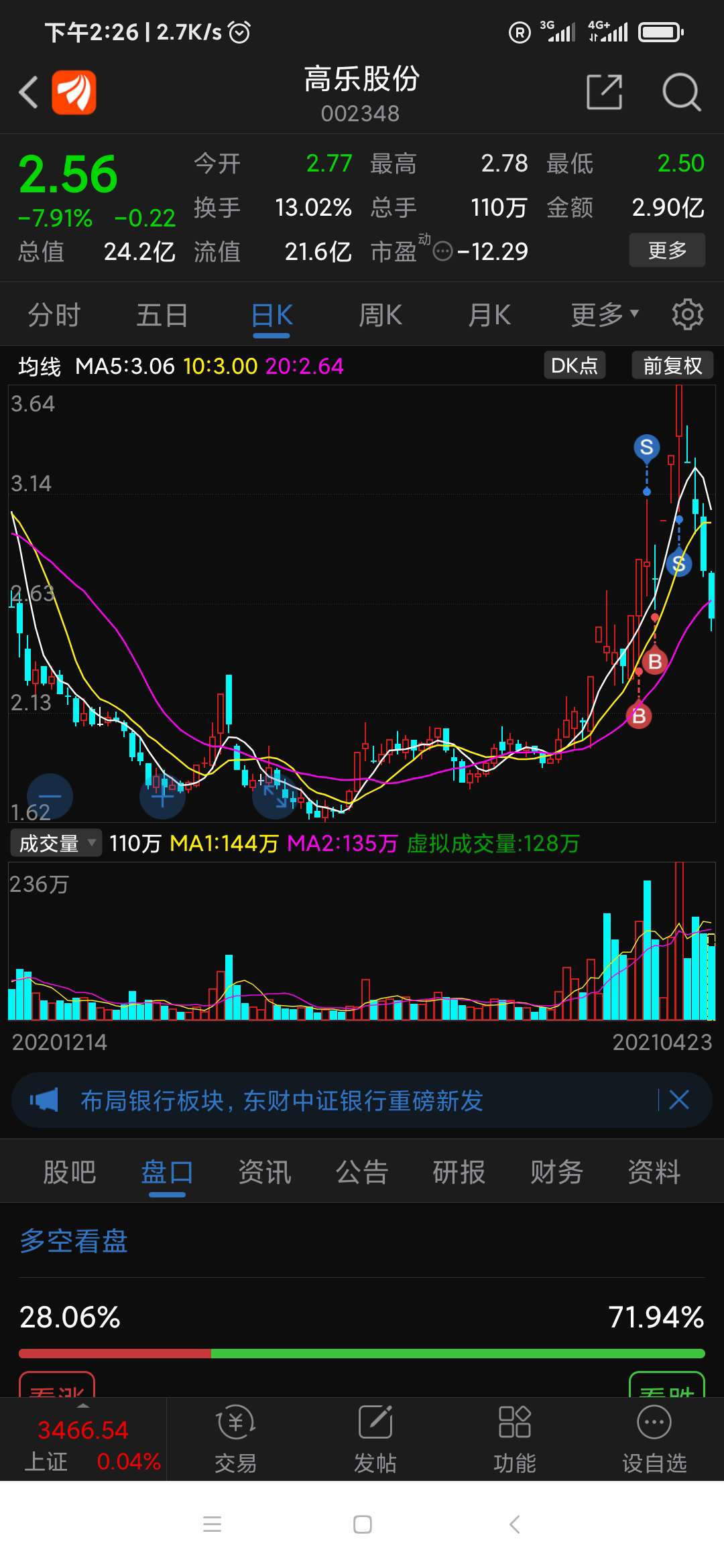The image size is (724, 1568).
Task: Click the bull-bear sentiment bar
Action: [x=362, y=1353]
